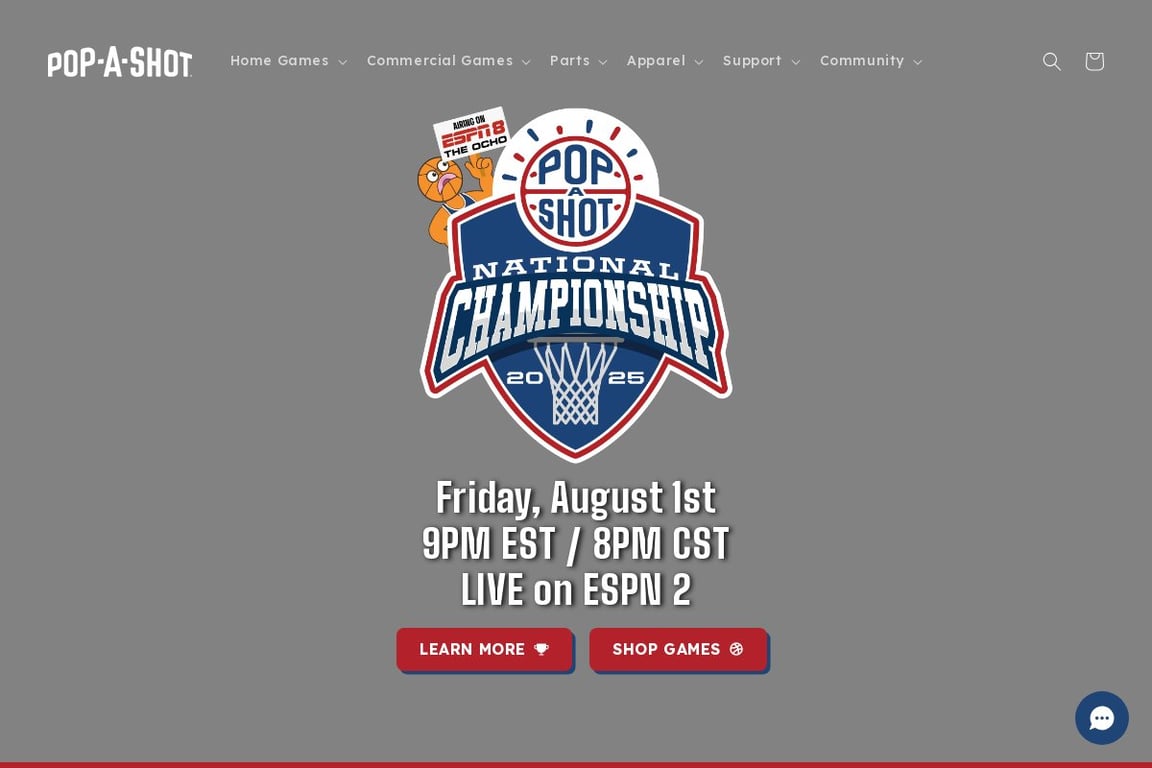Expand the Community menu

coord(870,61)
